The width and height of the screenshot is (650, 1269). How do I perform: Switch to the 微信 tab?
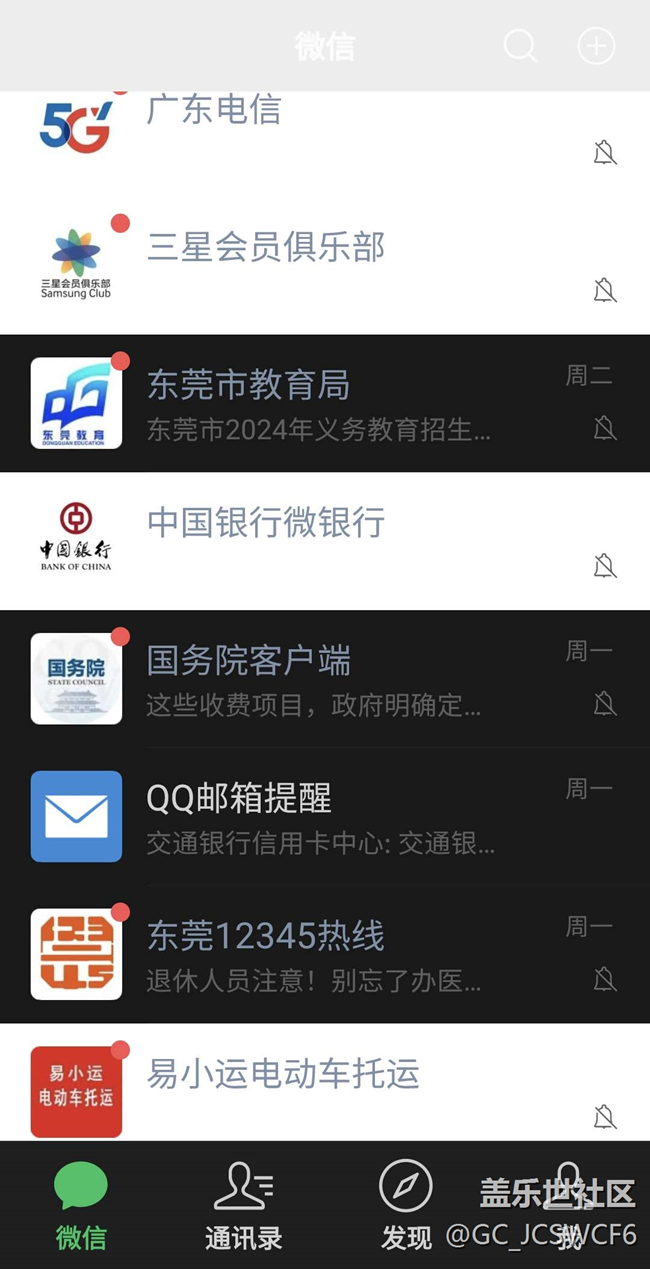(x=81, y=1206)
